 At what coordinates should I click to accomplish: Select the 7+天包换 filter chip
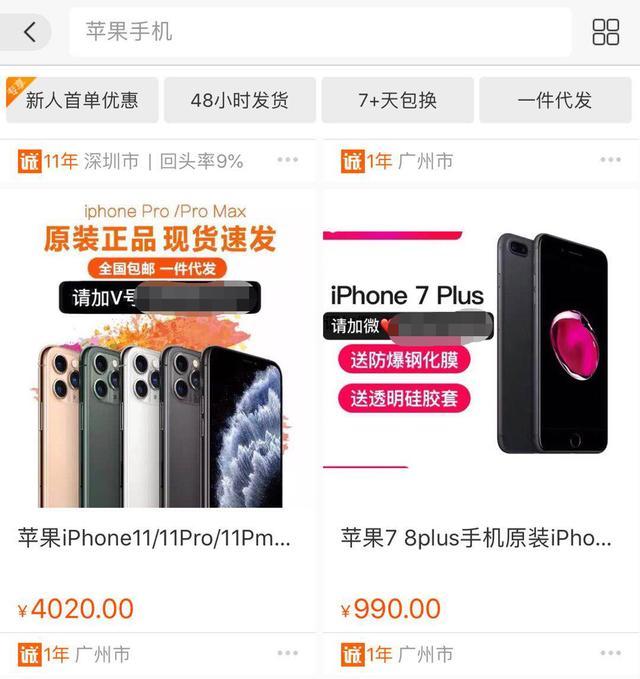pos(397,100)
